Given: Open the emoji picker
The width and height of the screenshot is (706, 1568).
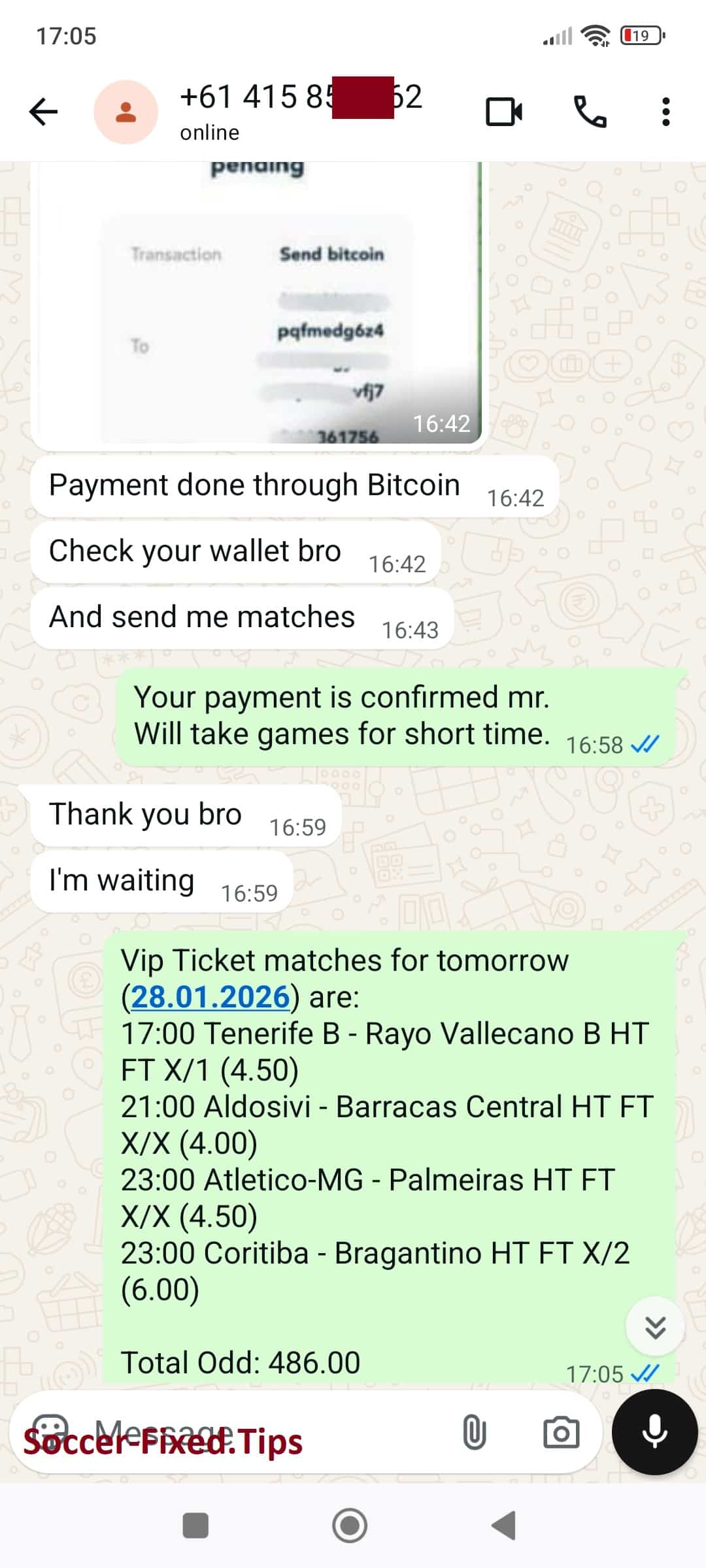Looking at the screenshot, I should tap(50, 1432).
